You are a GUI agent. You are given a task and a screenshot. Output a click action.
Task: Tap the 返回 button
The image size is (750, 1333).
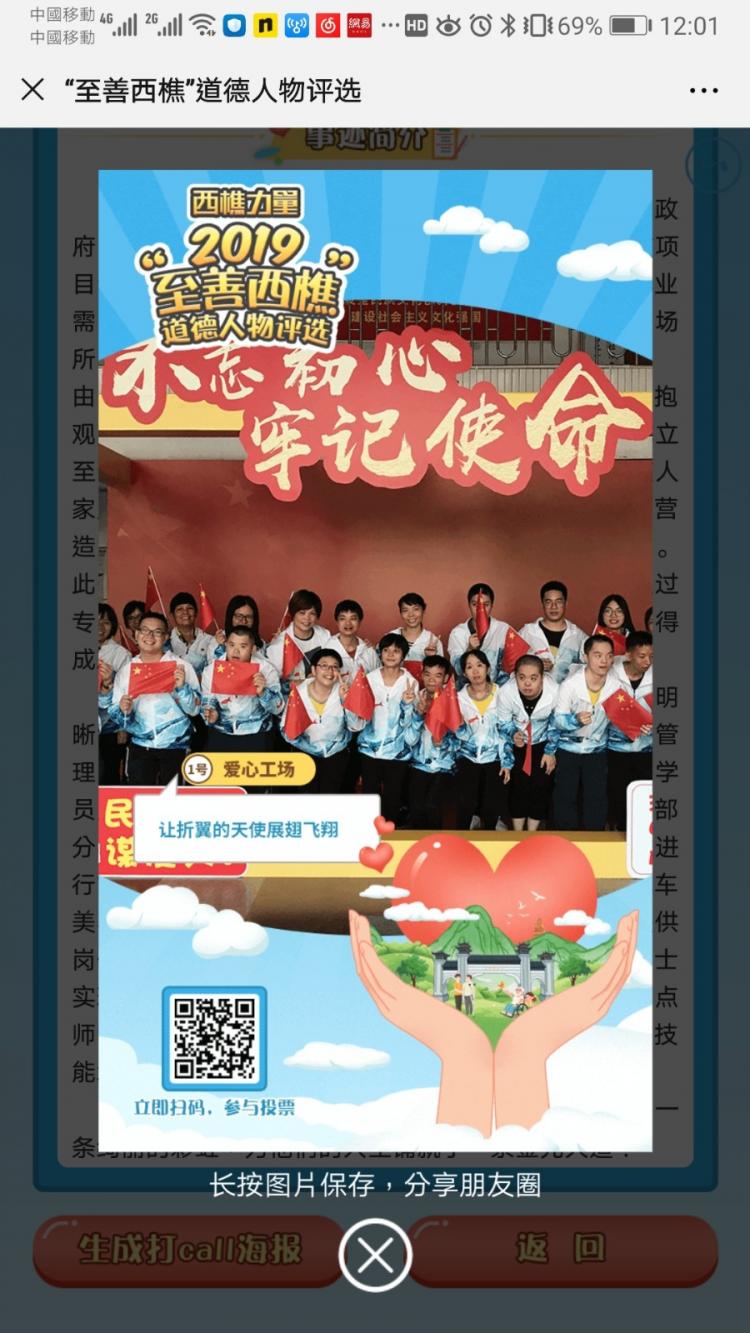click(x=562, y=1250)
